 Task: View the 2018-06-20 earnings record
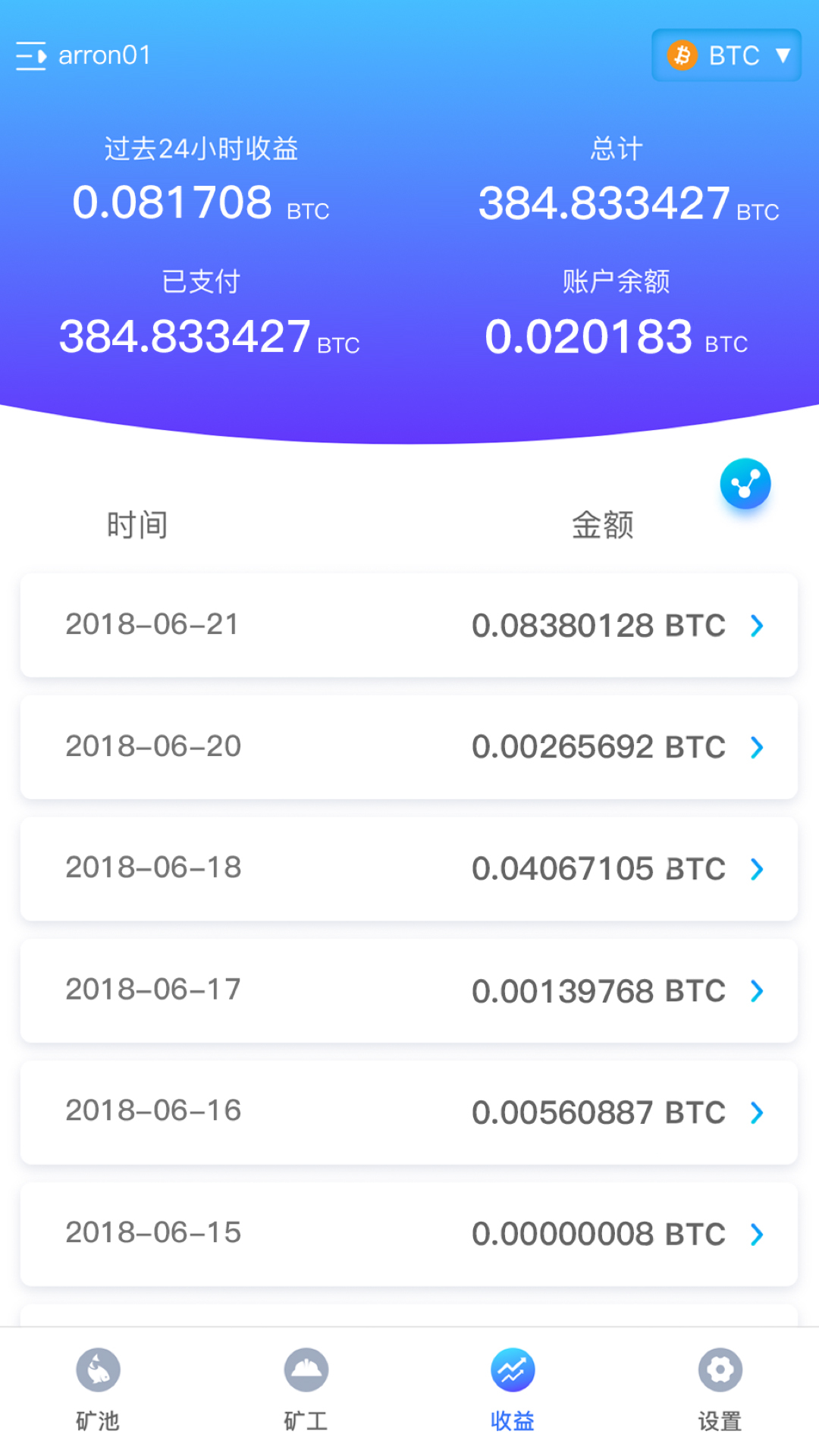pyautogui.click(x=409, y=747)
